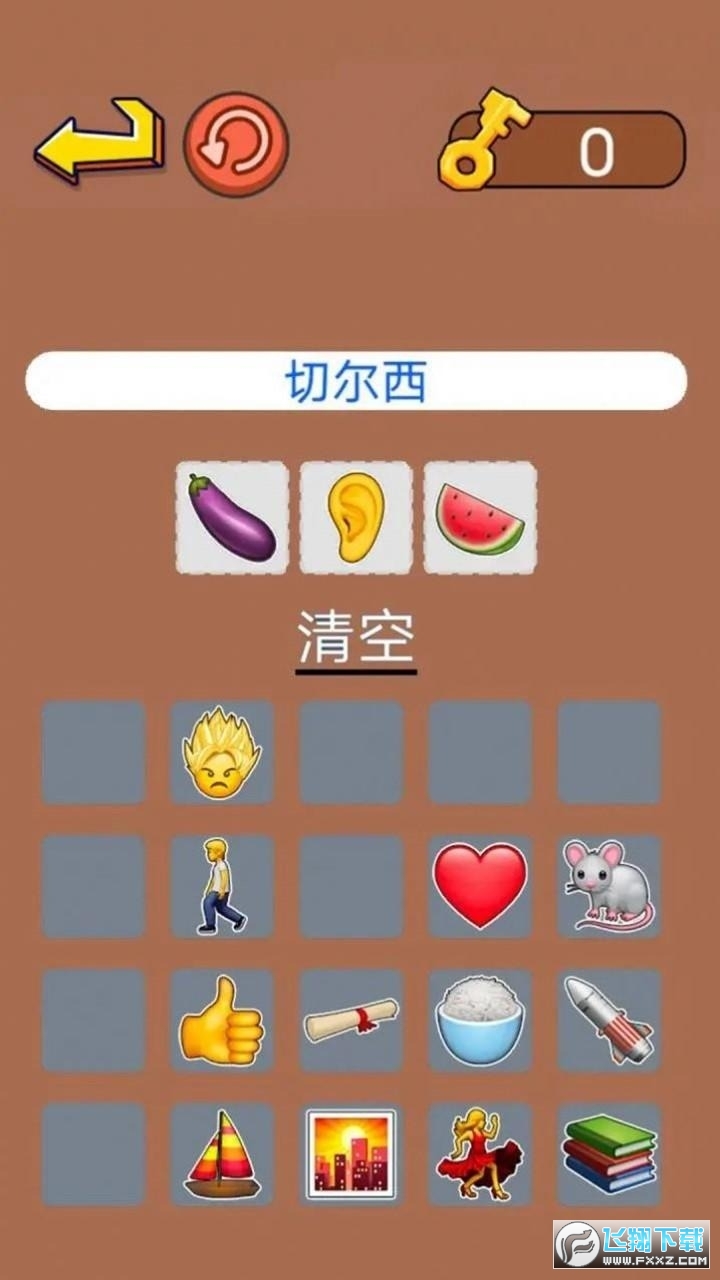Remove the ear emoji from the answer slots
The height and width of the screenshot is (1280, 720).
point(356,517)
